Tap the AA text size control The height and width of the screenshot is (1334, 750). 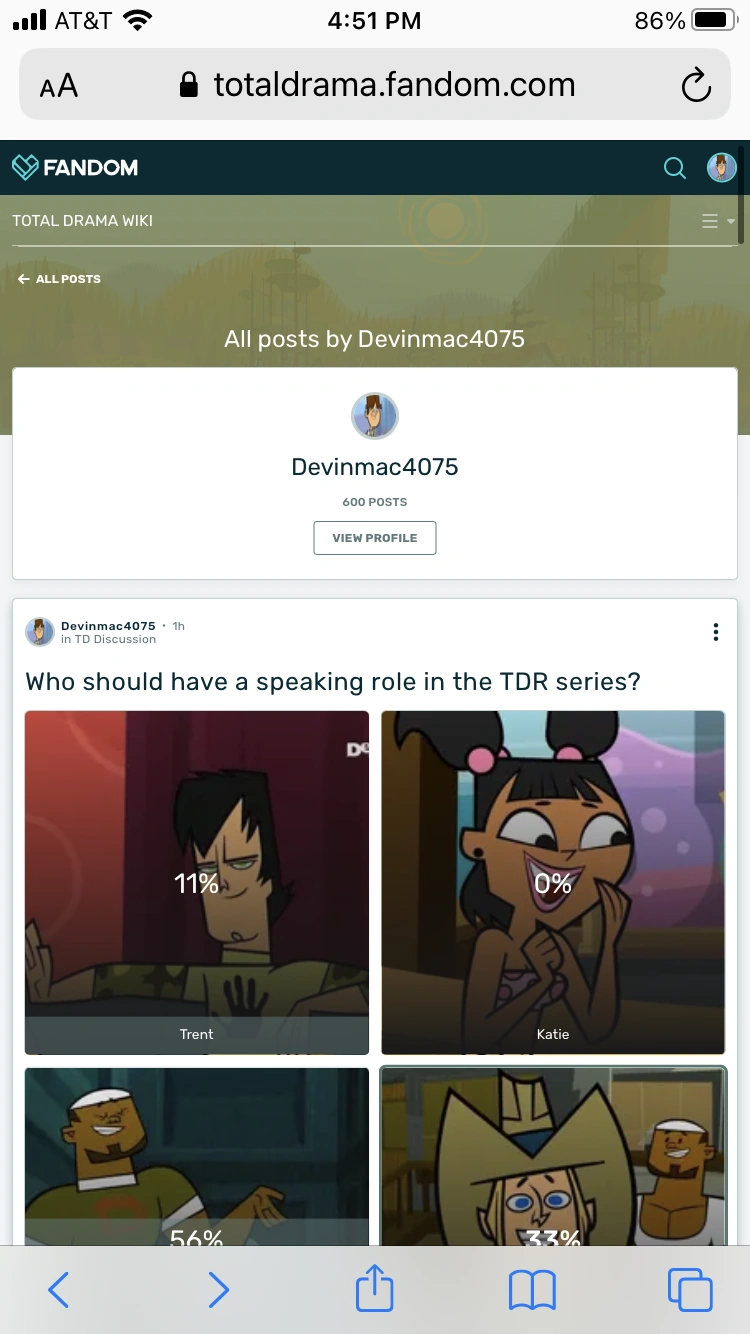(x=58, y=85)
